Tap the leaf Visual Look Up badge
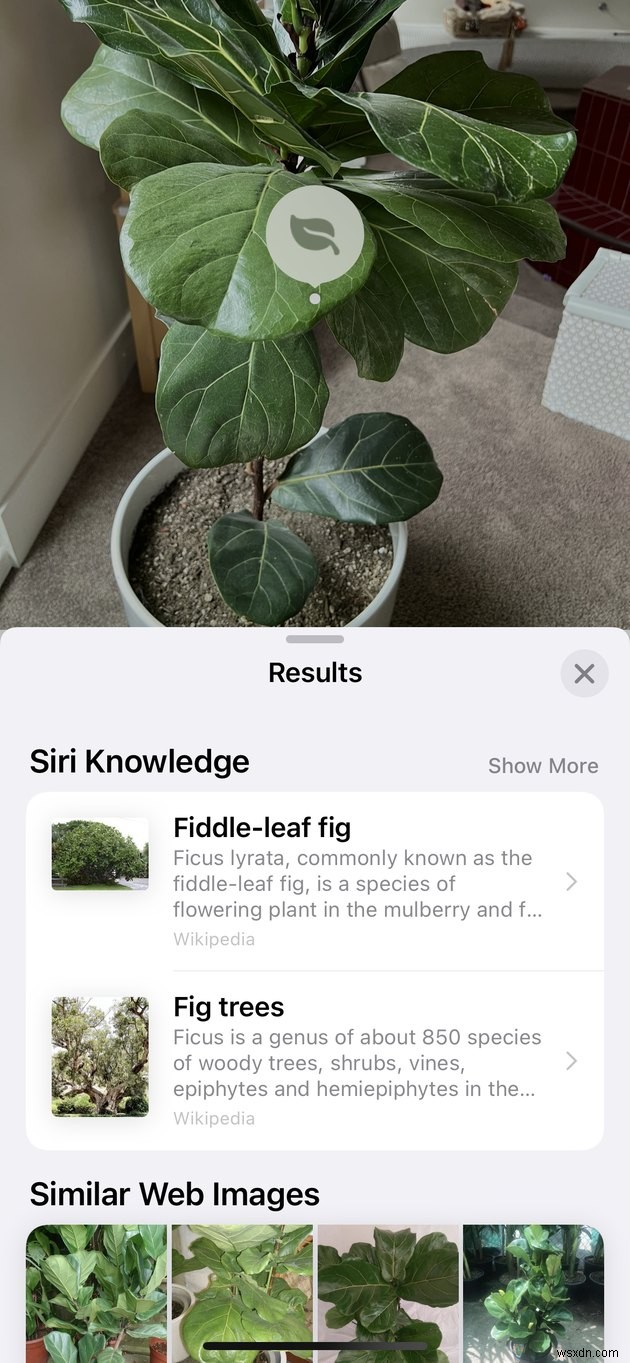Image resolution: width=630 pixels, height=1363 pixels. [314, 233]
